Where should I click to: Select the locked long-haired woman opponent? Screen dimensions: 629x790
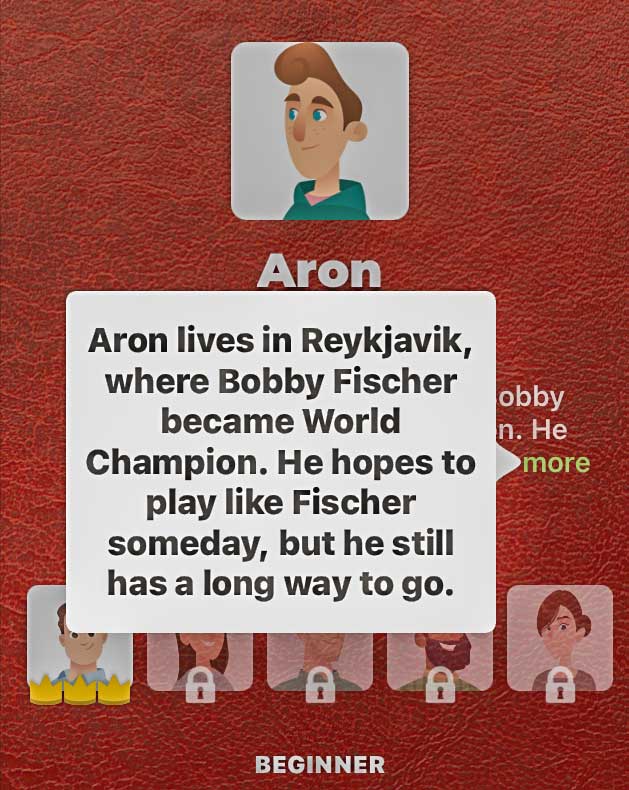coord(200,660)
